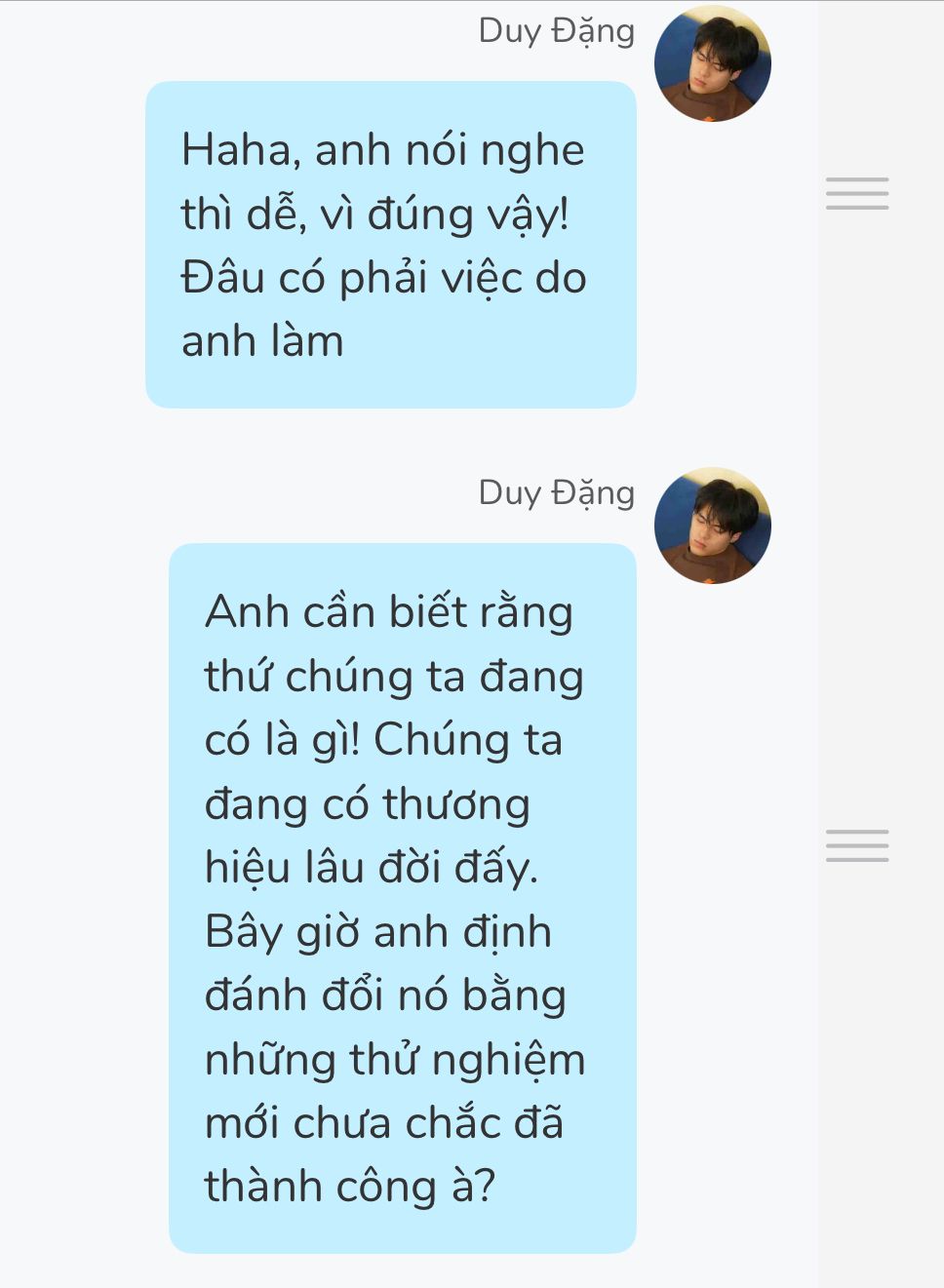Tap the reorder handle beside the "Anh cần biết" message
The height and width of the screenshot is (1288, 944).
(x=857, y=845)
